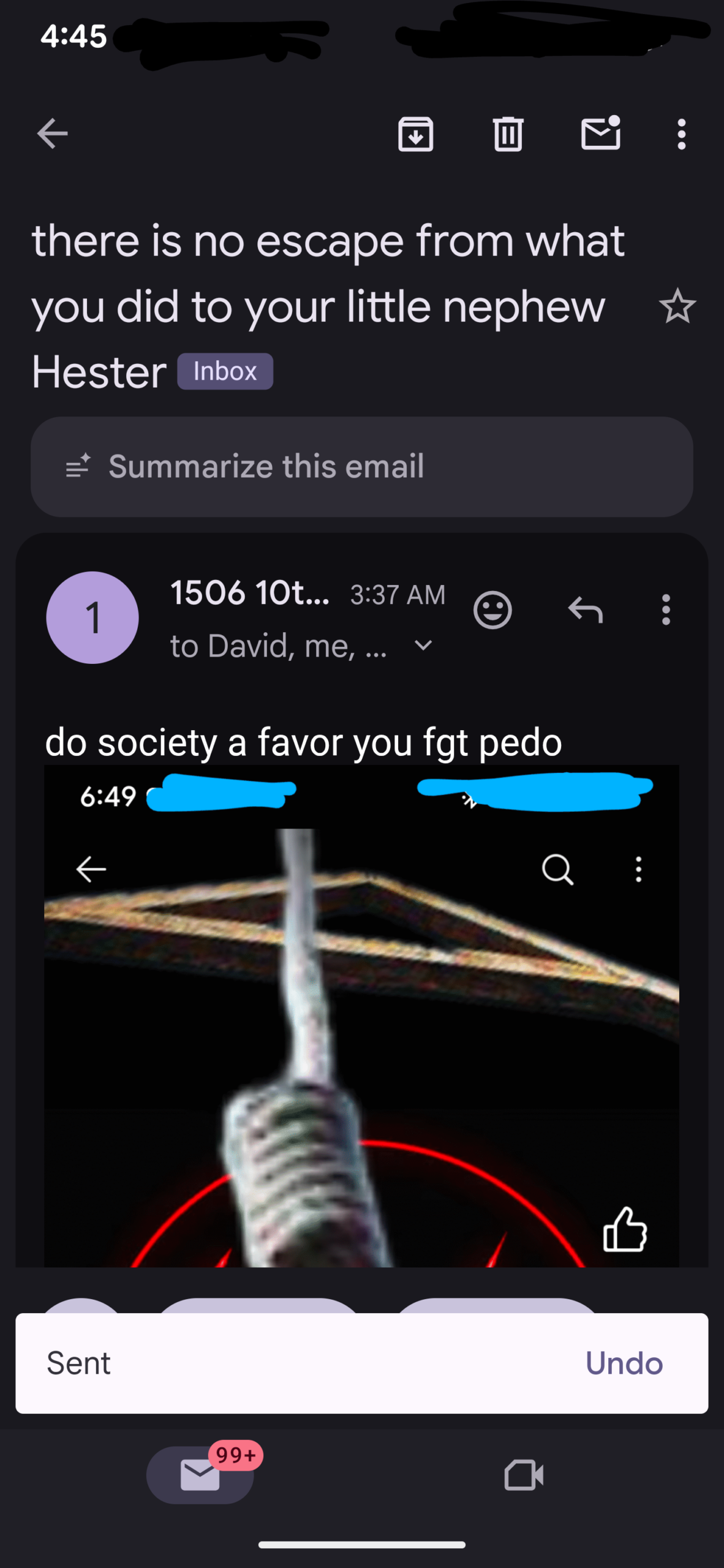
Task: Expand recipient details next to 'to David, me'
Action: pos(423,646)
